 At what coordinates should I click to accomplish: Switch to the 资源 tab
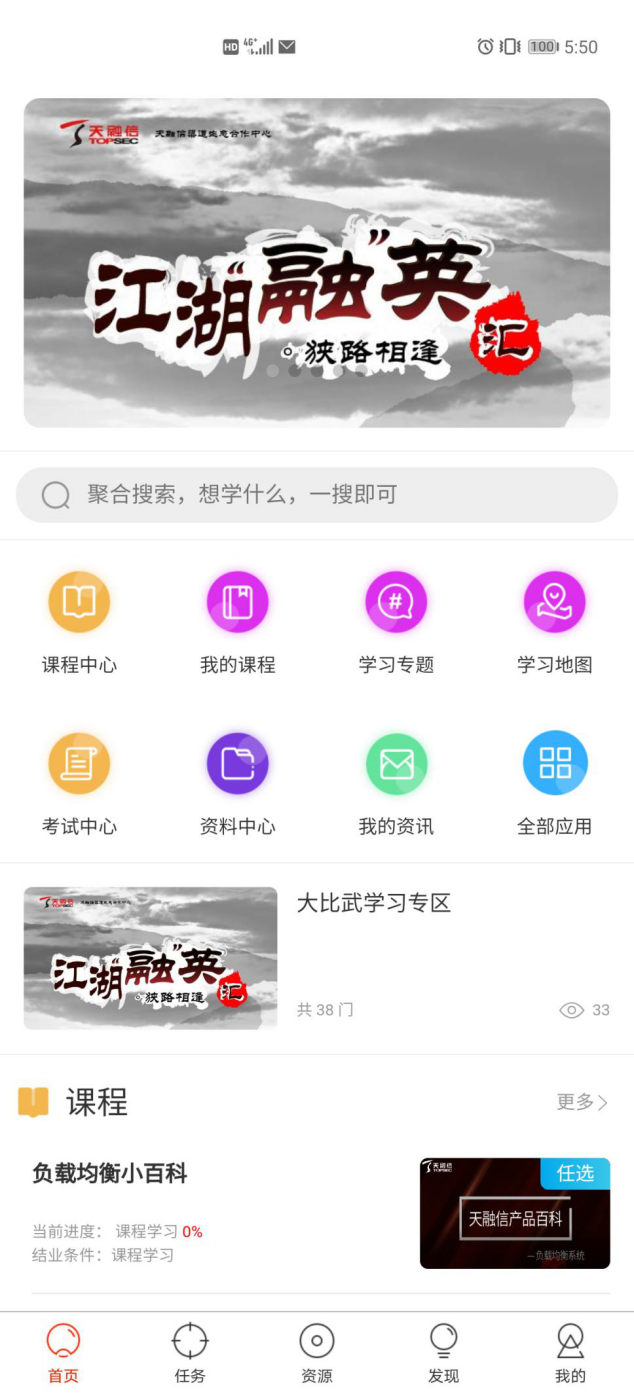pos(317,1353)
